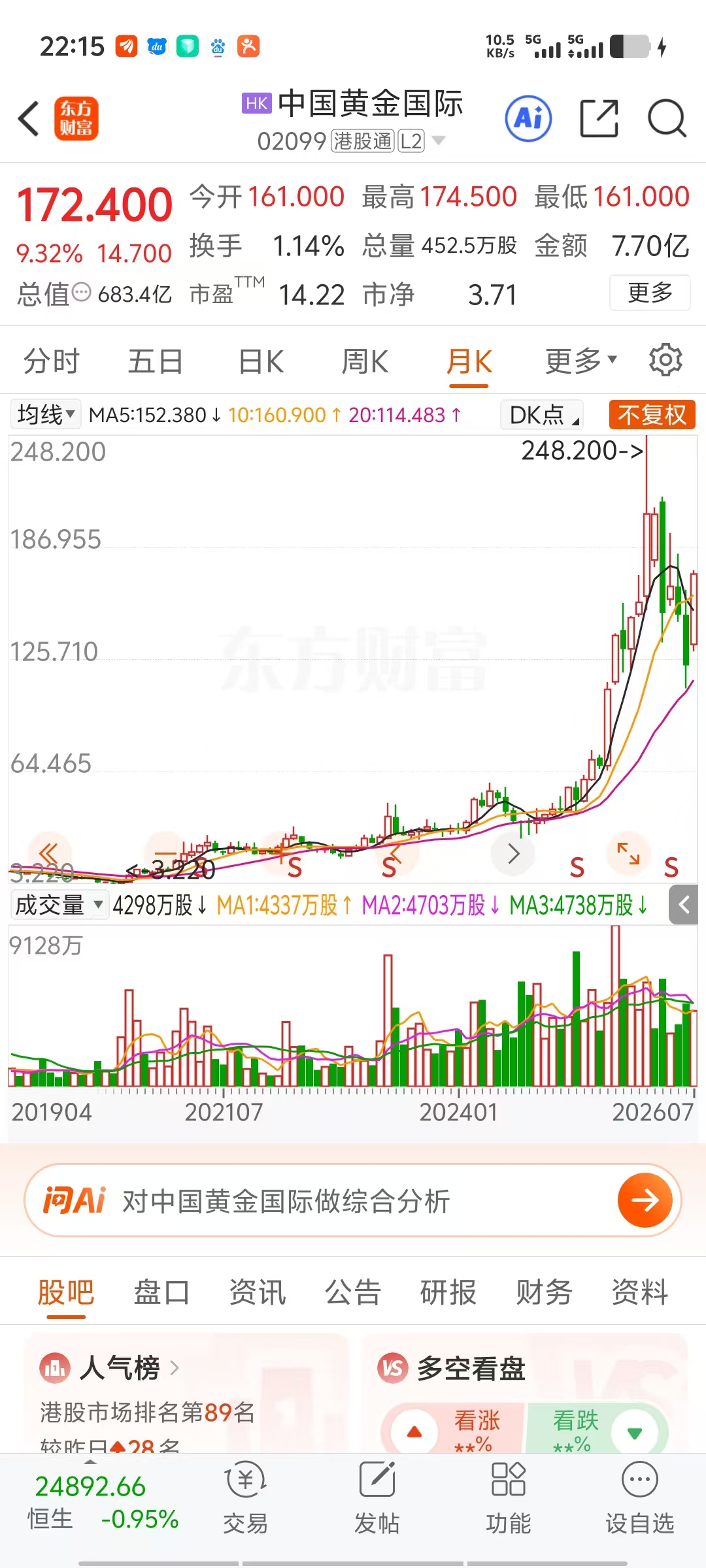Expand the 更多 quote details button

650,293
